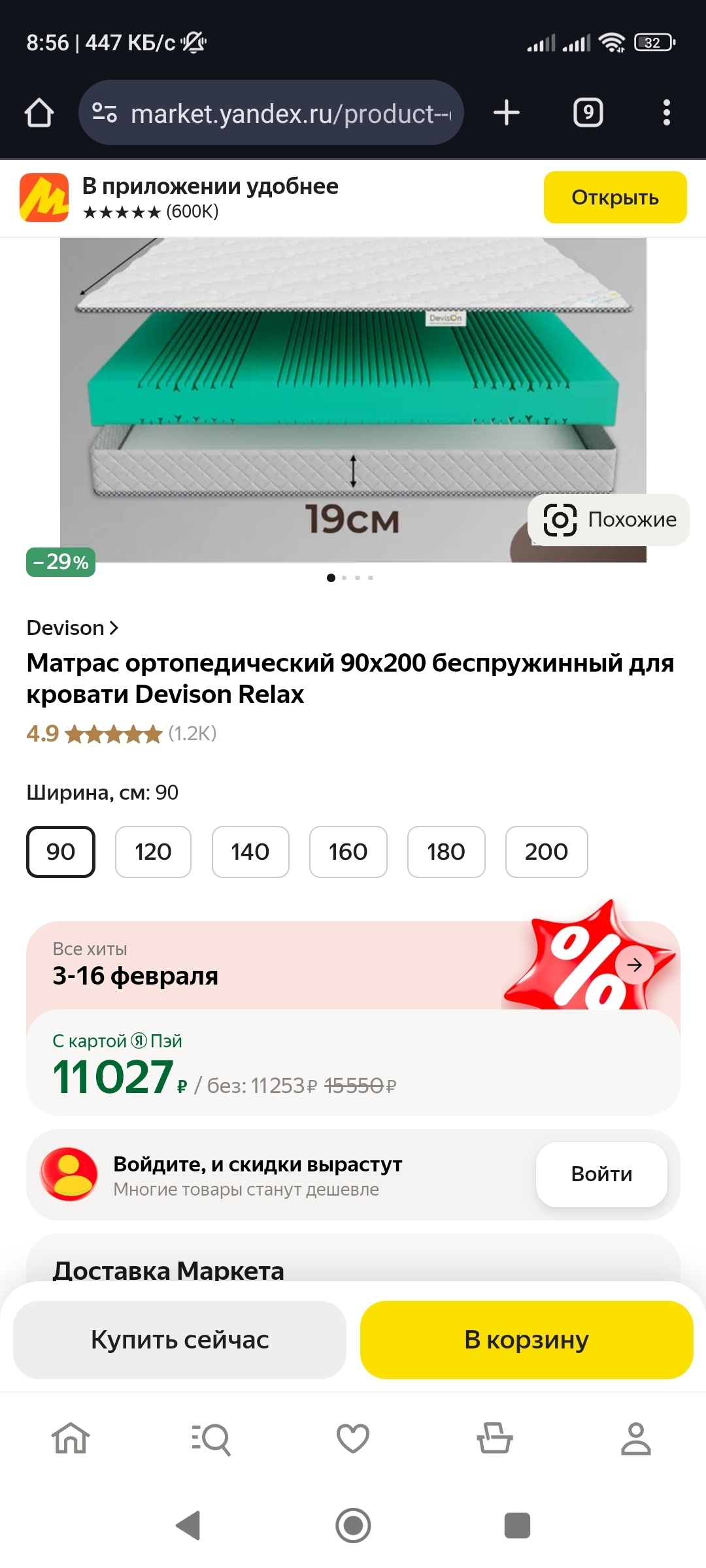Open a new browser tab
Image resolution: width=706 pixels, height=1568 pixels.
(507, 113)
